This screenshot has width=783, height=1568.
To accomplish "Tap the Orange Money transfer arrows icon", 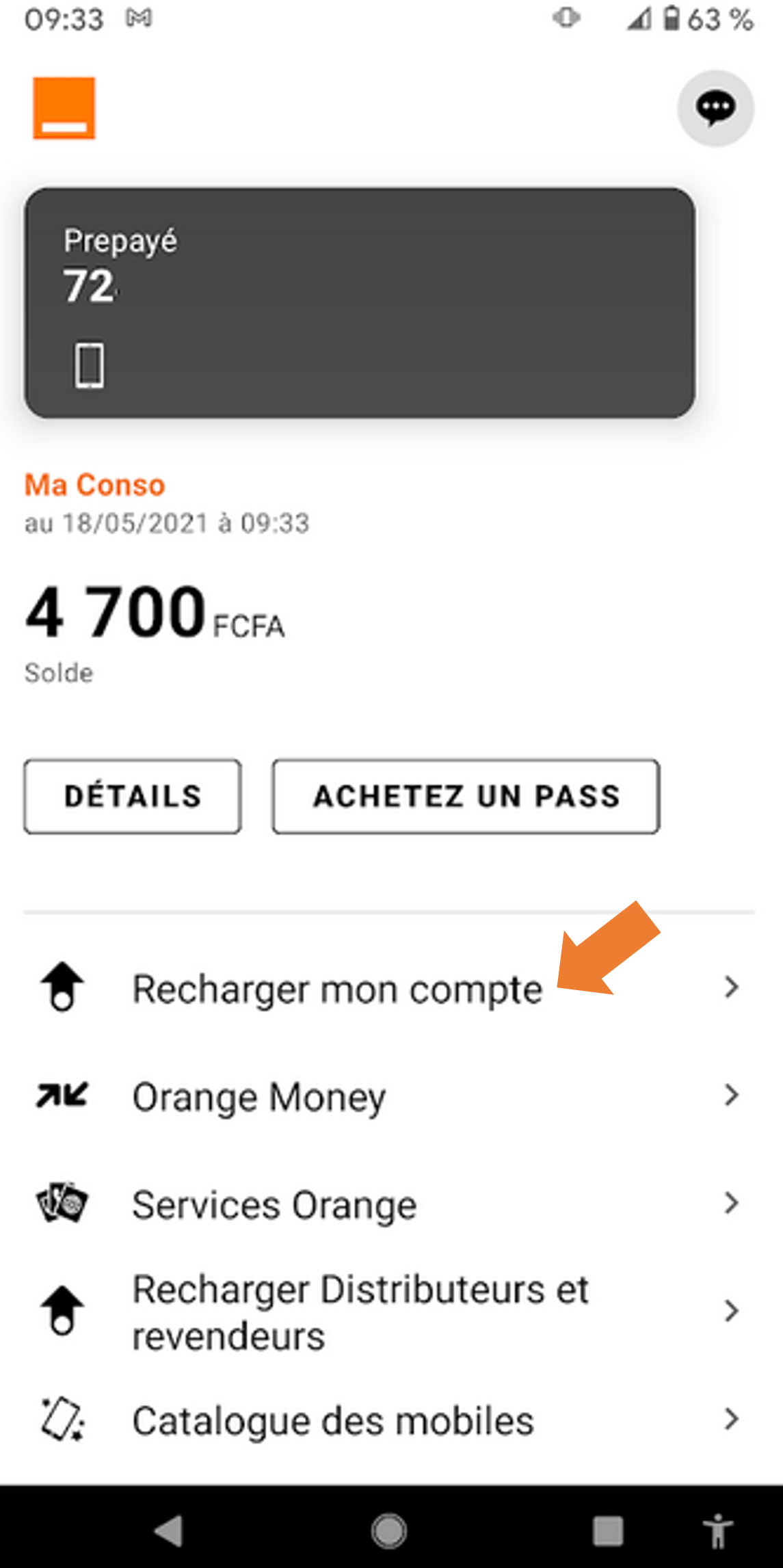I will coord(61,1097).
